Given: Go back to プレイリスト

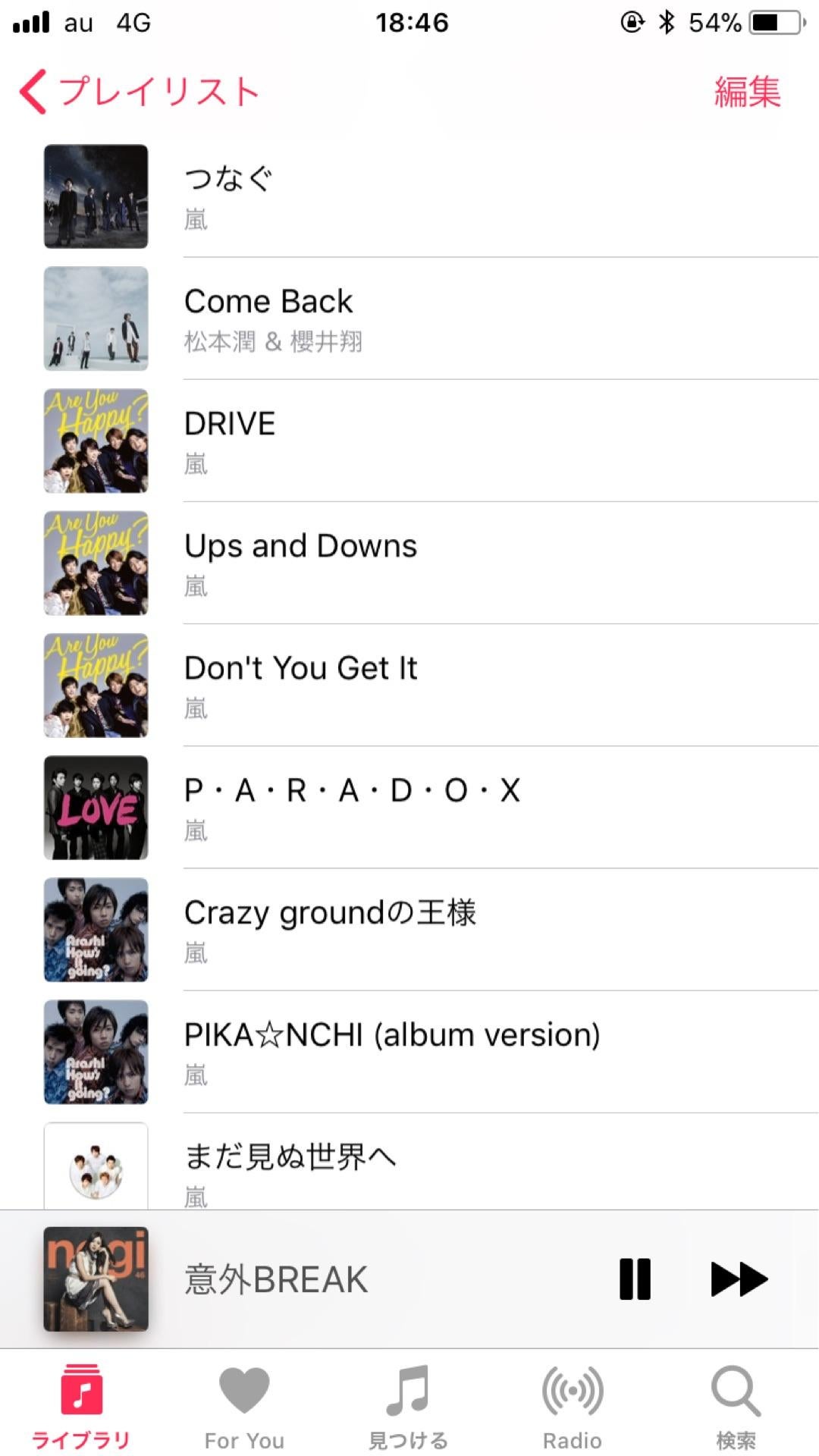Looking at the screenshot, I should pos(140,92).
